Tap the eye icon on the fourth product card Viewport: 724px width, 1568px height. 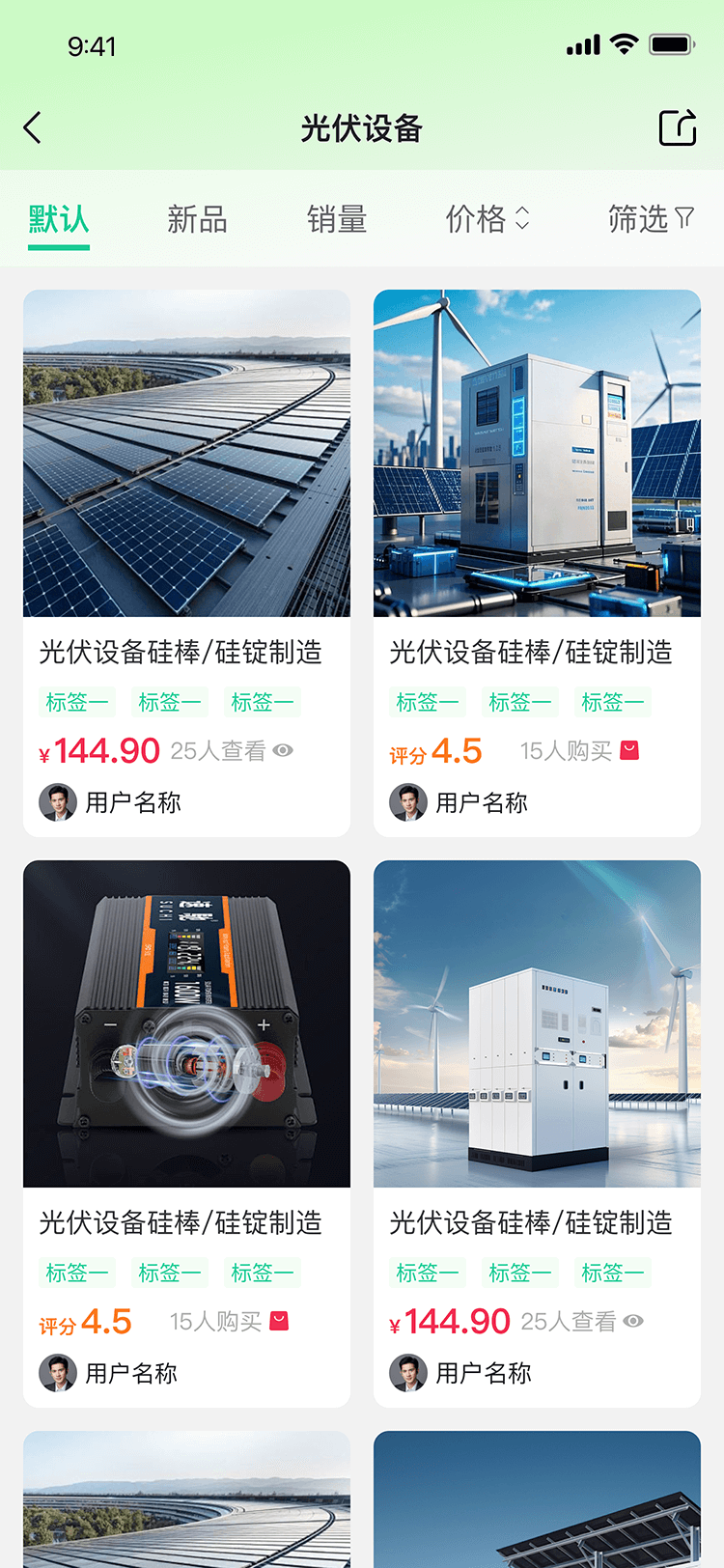pyautogui.click(x=631, y=1321)
